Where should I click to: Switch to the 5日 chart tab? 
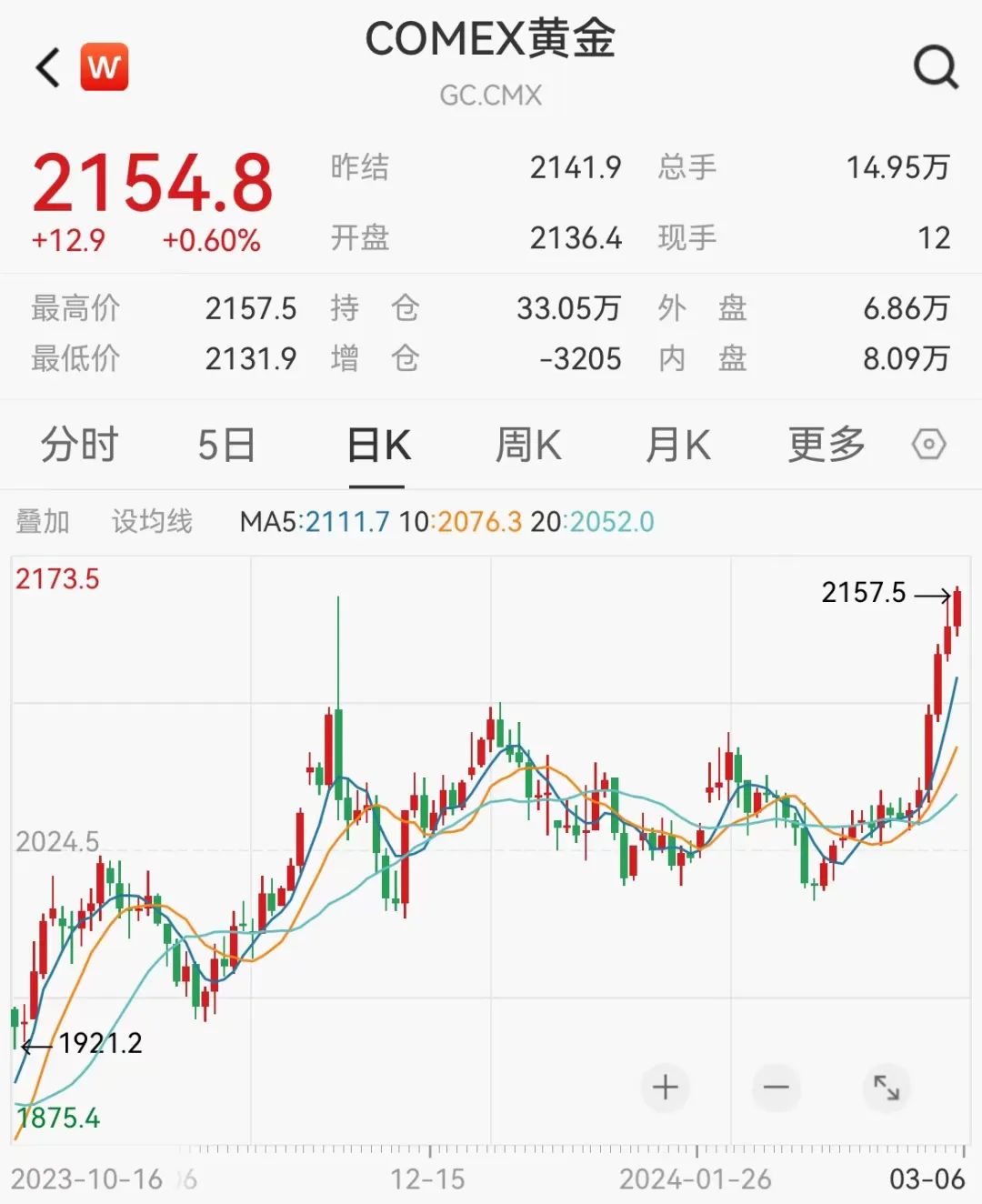tap(227, 446)
